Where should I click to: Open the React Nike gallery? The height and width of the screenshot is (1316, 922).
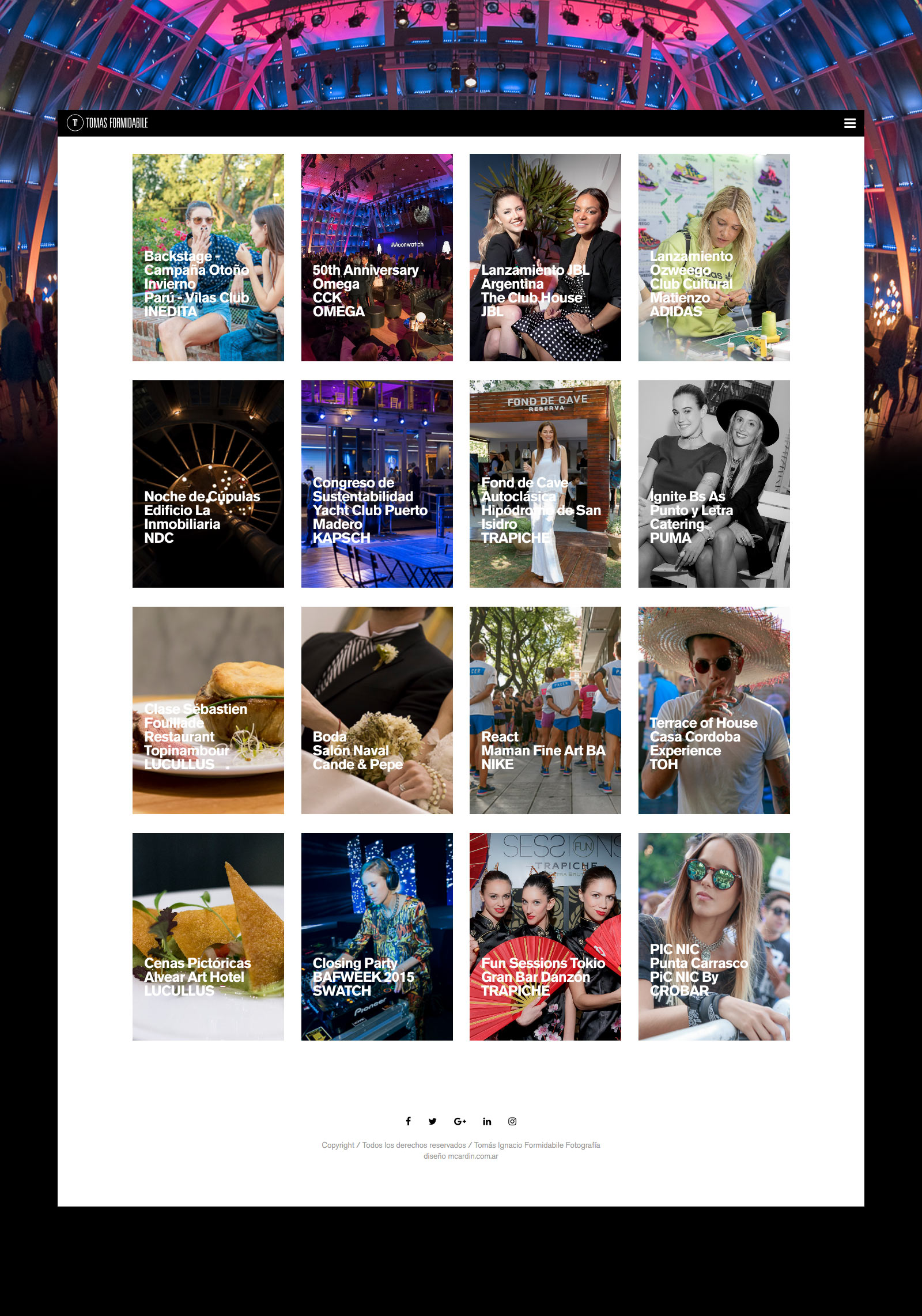(545, 710)
